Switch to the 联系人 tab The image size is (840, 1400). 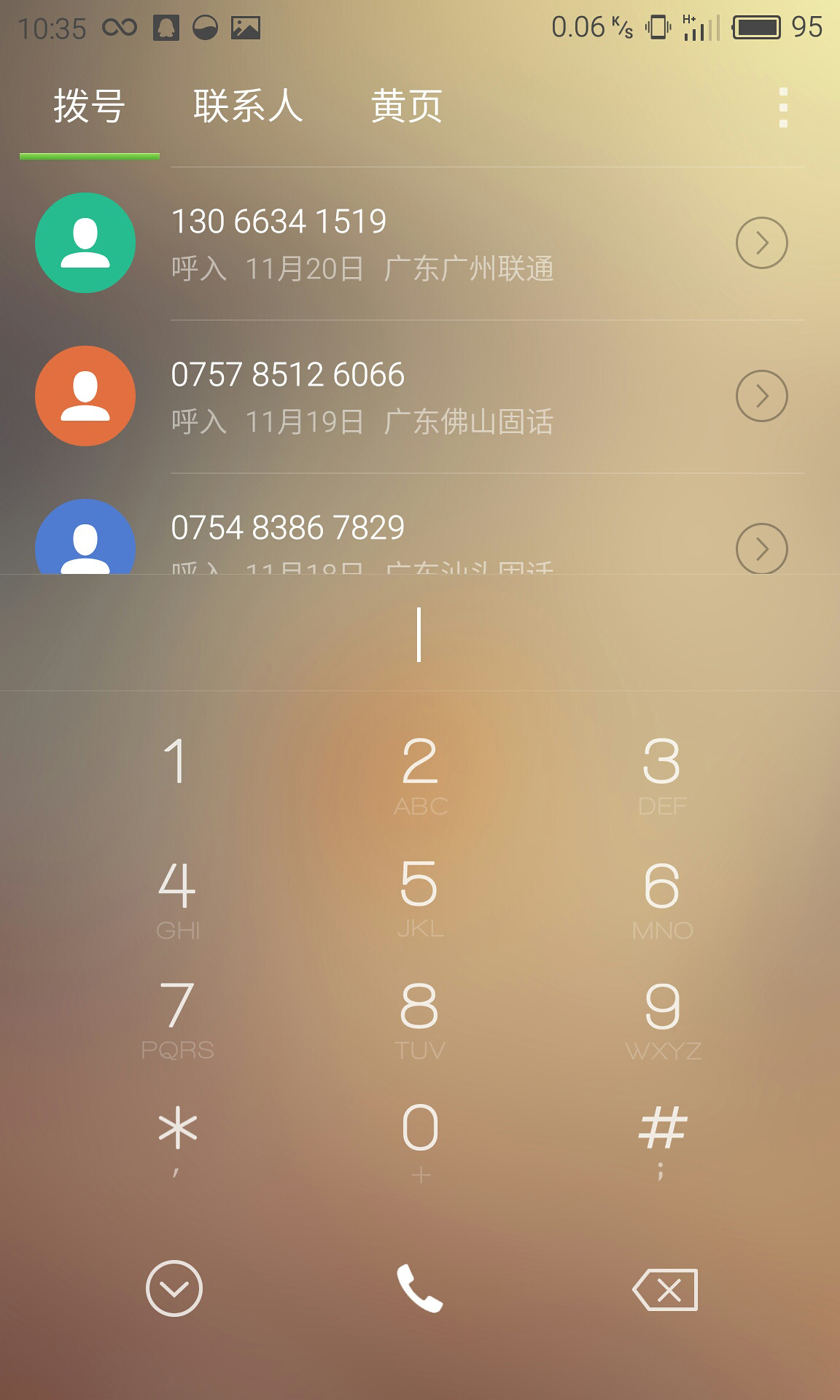coord(248,106)
